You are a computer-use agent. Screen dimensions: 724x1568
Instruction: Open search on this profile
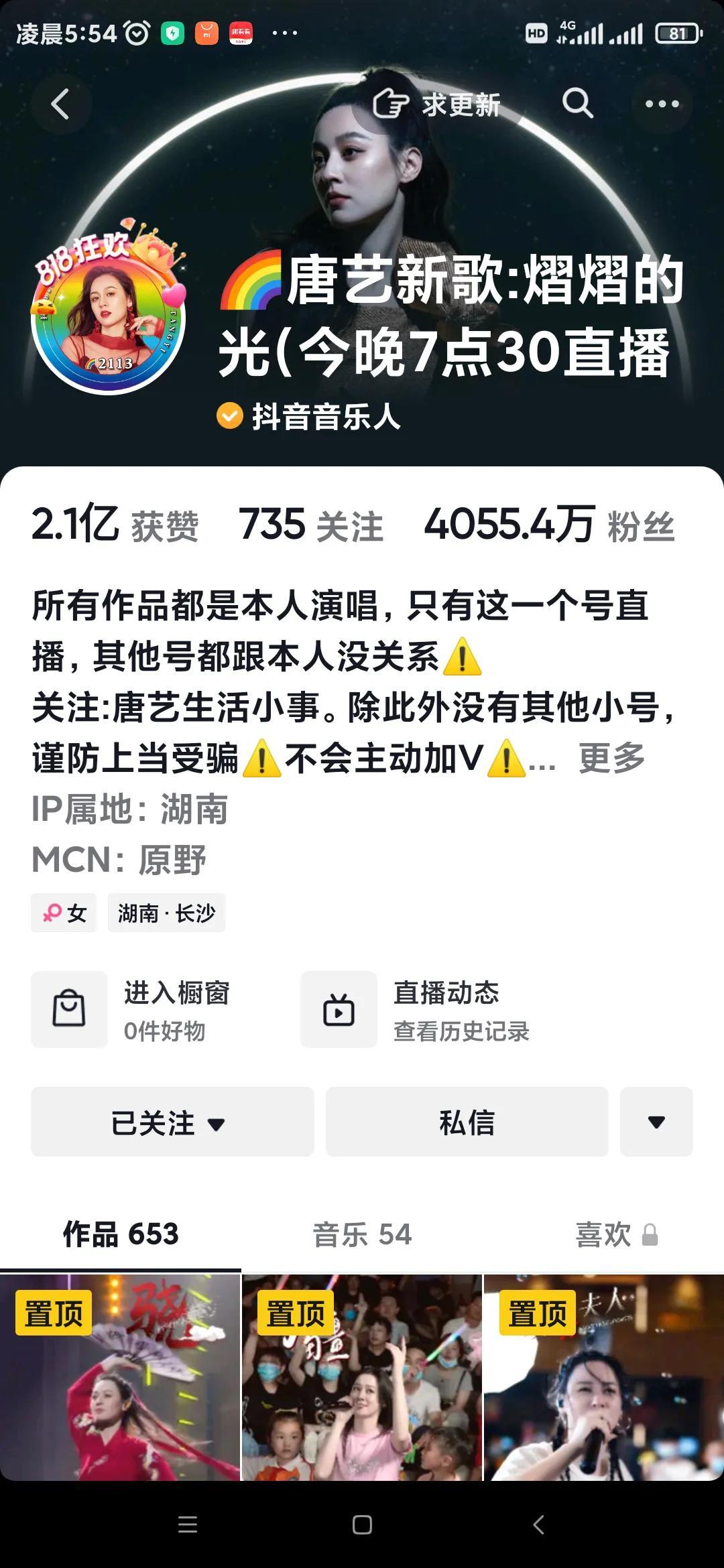tap(577, 104)
